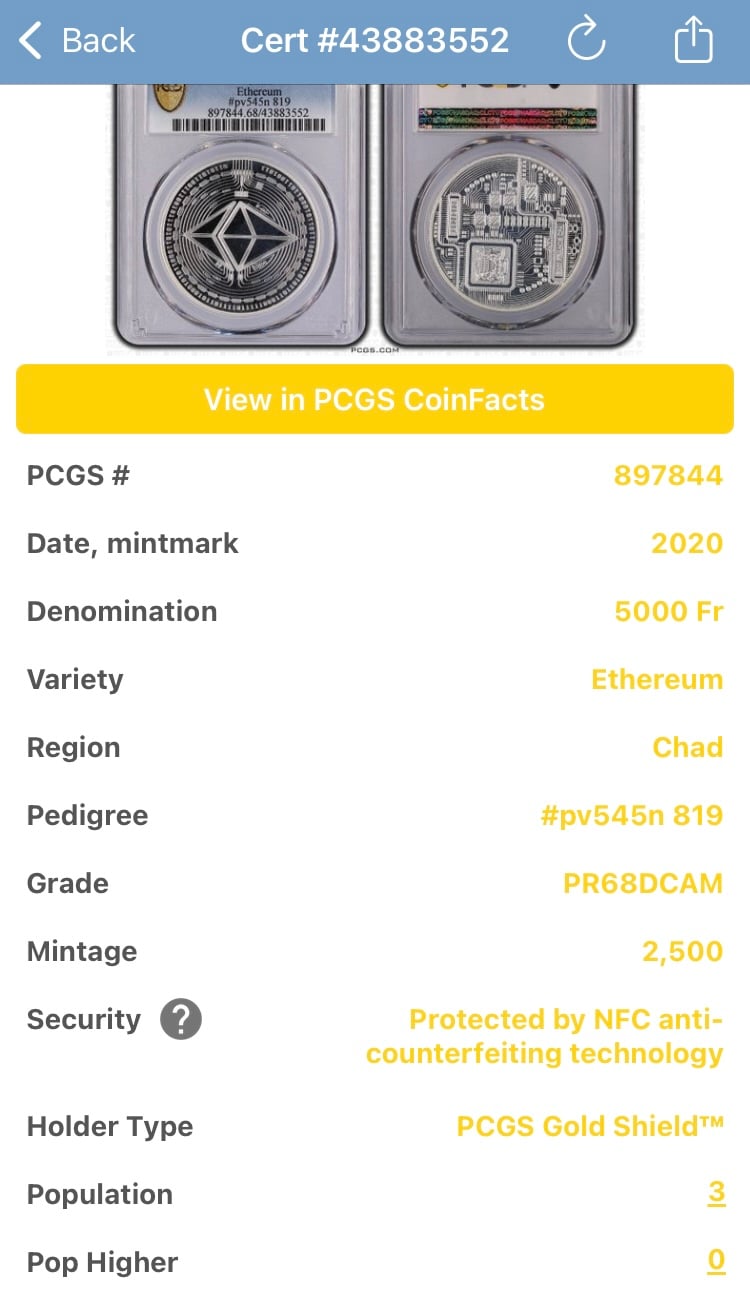Tap the Ethereum variety value
The image size is (750, 1290).
pyautogui.click(x=658, y=679)
